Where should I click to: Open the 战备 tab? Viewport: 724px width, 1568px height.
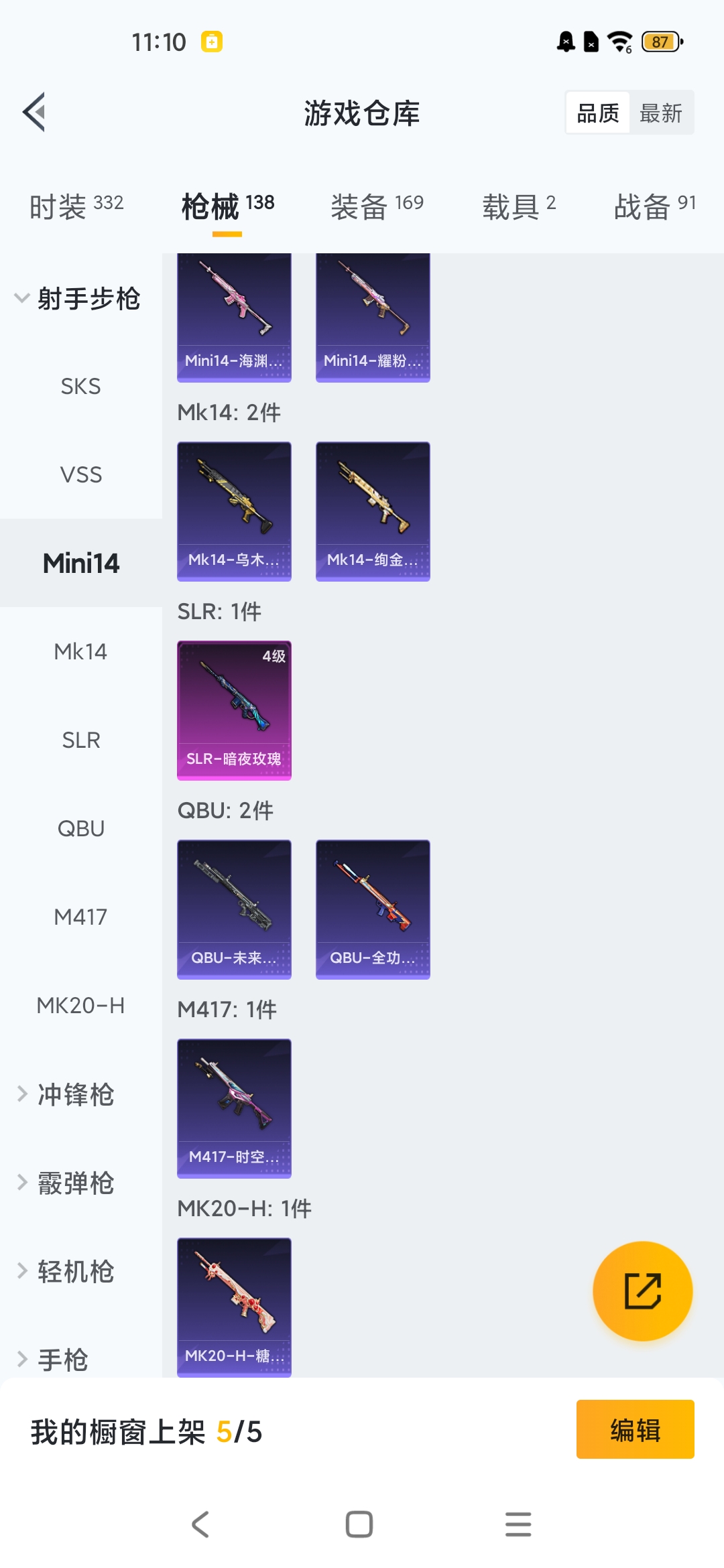[x=654, y=206]
